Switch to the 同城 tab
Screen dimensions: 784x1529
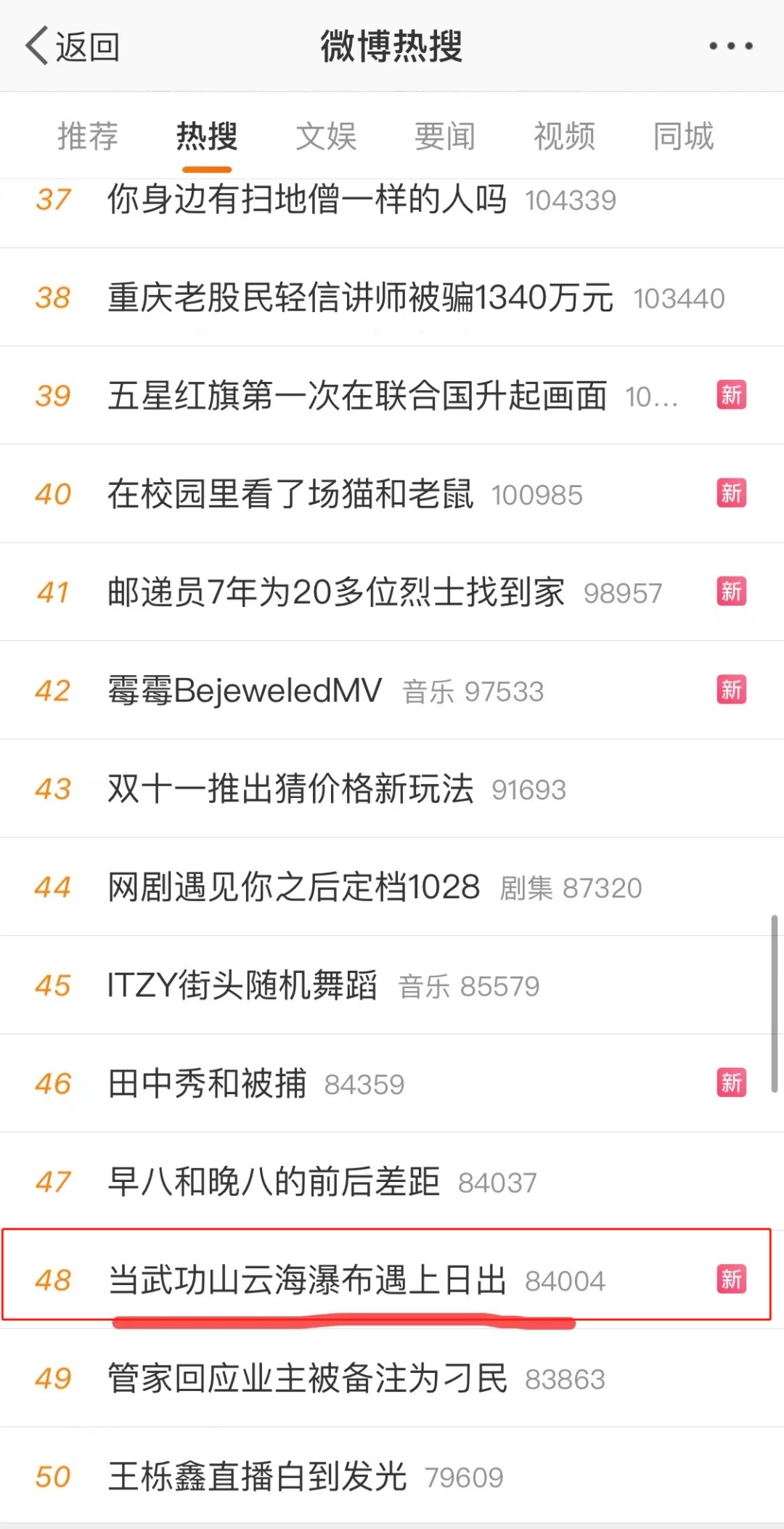coord(683,136)
